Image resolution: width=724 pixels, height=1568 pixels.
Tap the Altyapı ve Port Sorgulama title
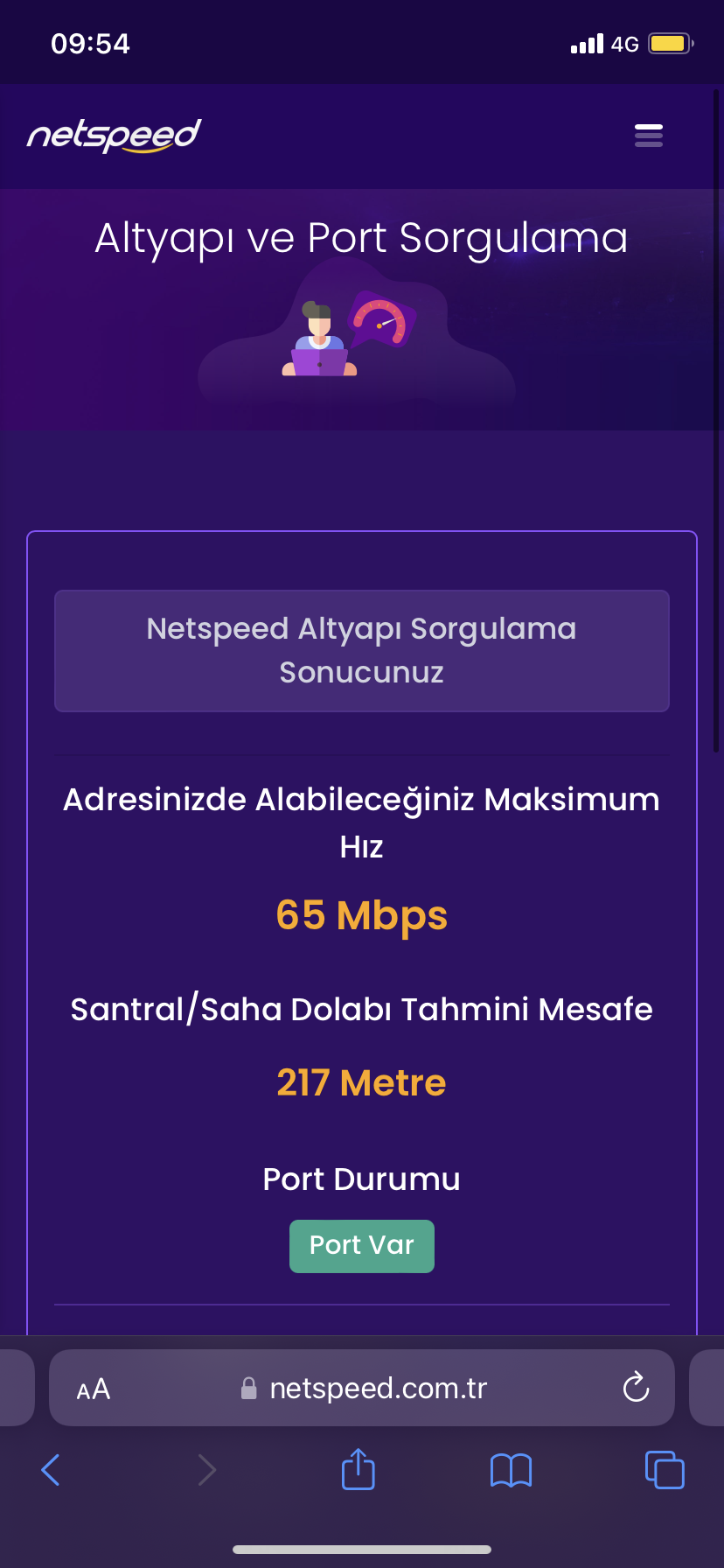(x=361, y=238)
